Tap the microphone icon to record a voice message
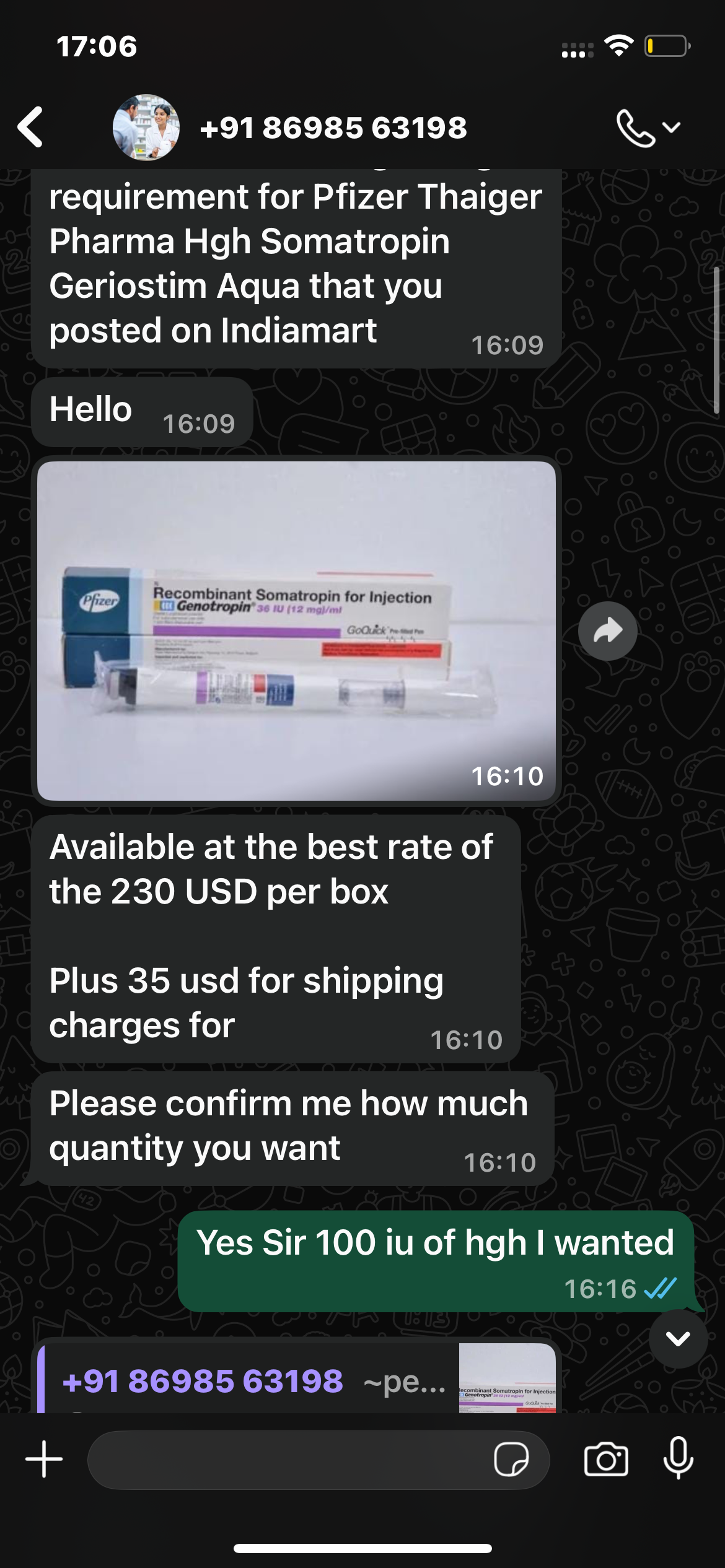This screenshot has height=1568, width=725. [678, 1458]
